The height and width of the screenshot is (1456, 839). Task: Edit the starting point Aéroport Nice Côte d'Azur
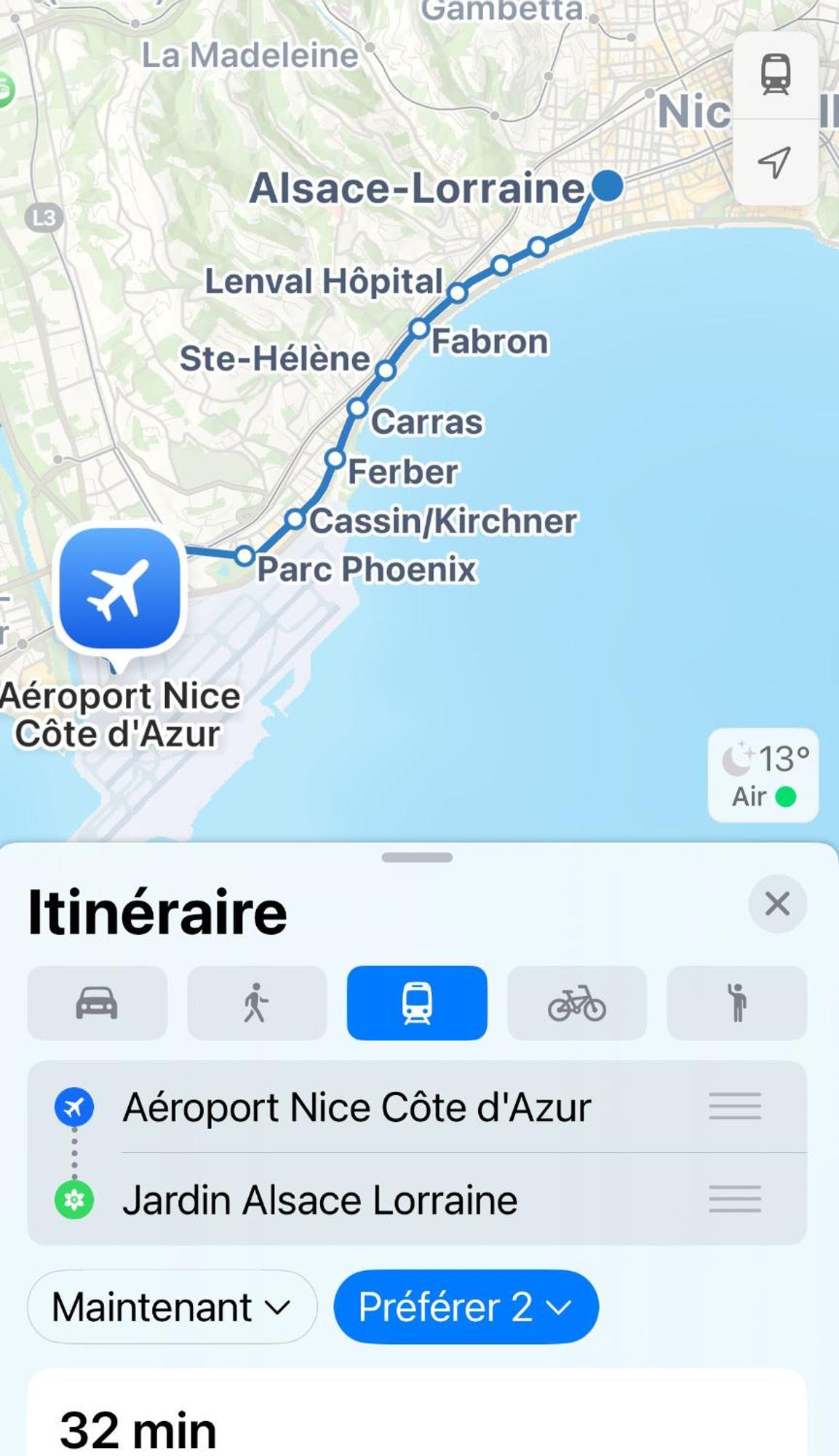(x=357, y=1107)
